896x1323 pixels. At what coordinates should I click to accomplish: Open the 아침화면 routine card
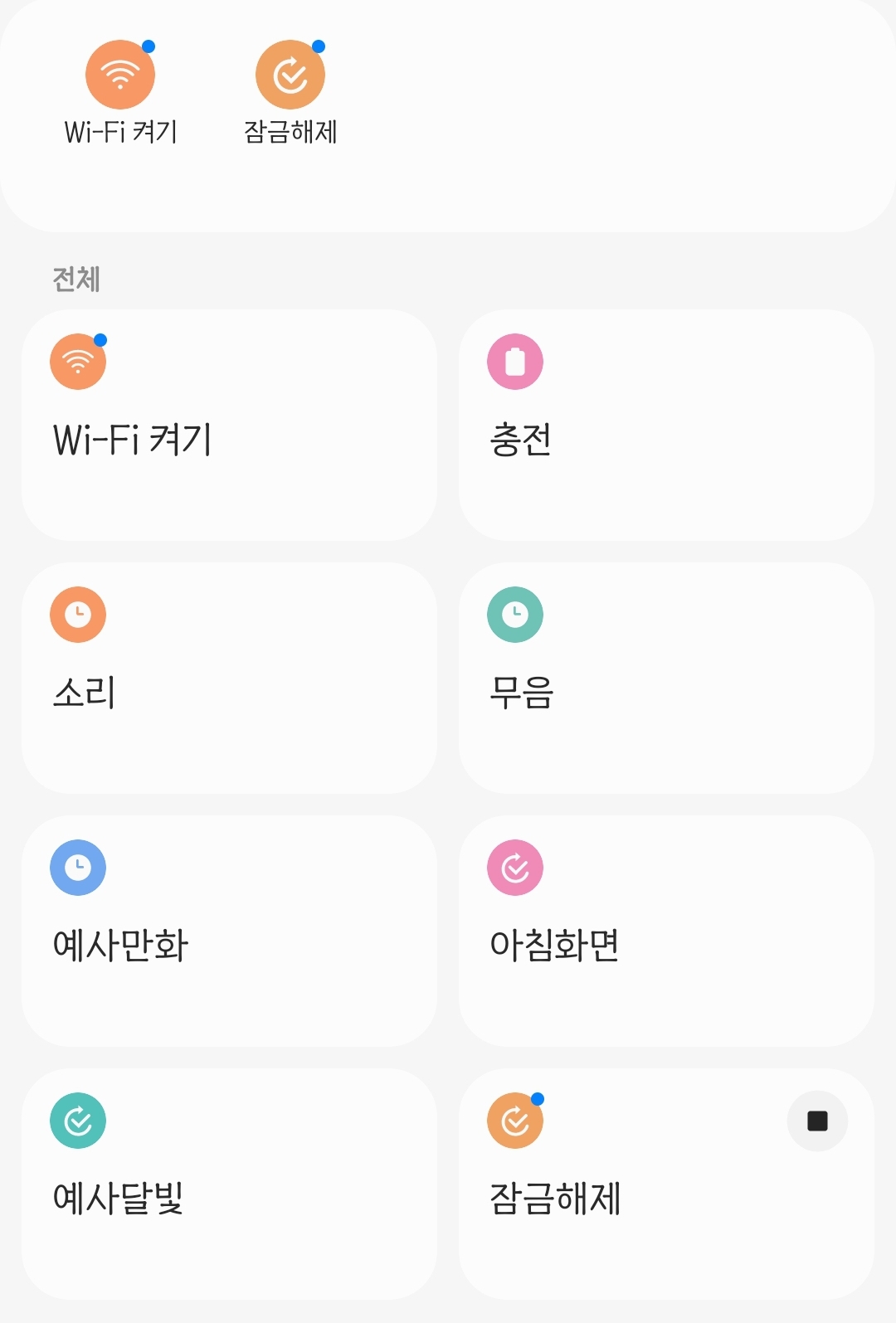[665, 931]
